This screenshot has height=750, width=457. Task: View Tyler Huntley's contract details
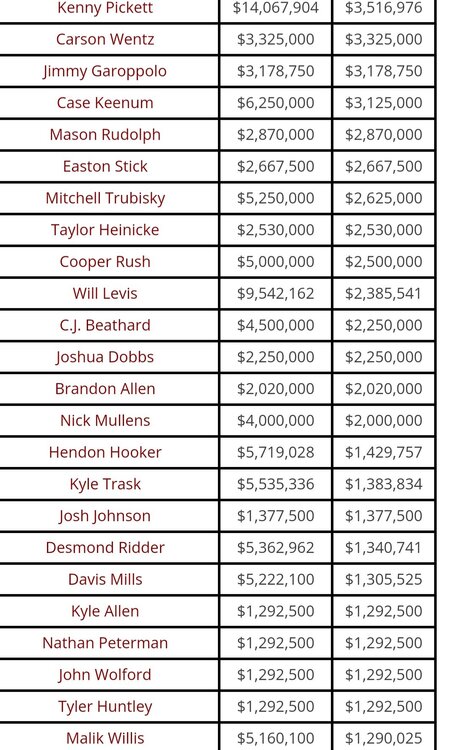click(x=105, y=707)
